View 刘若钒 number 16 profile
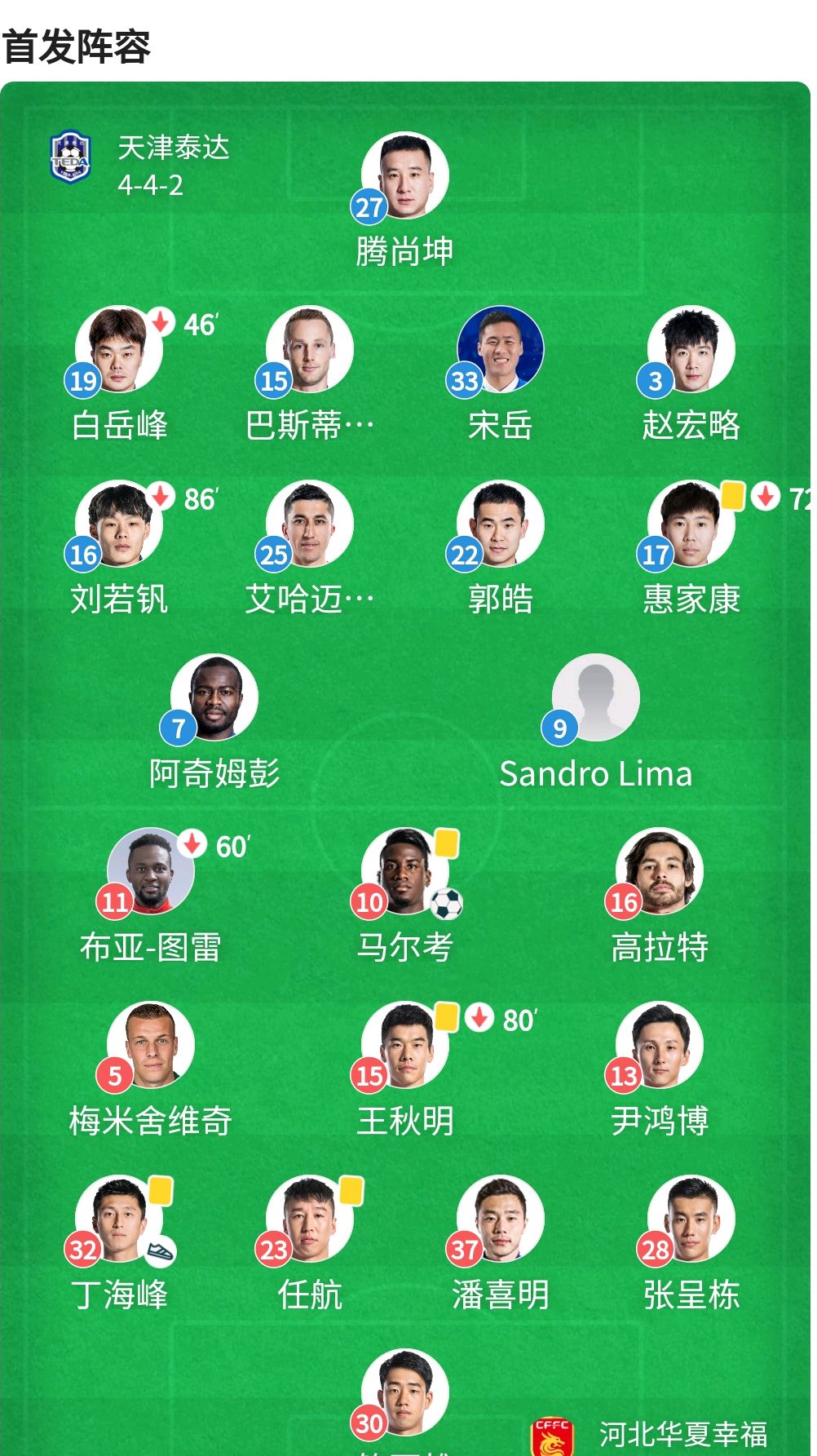 (x=119, y=524)
